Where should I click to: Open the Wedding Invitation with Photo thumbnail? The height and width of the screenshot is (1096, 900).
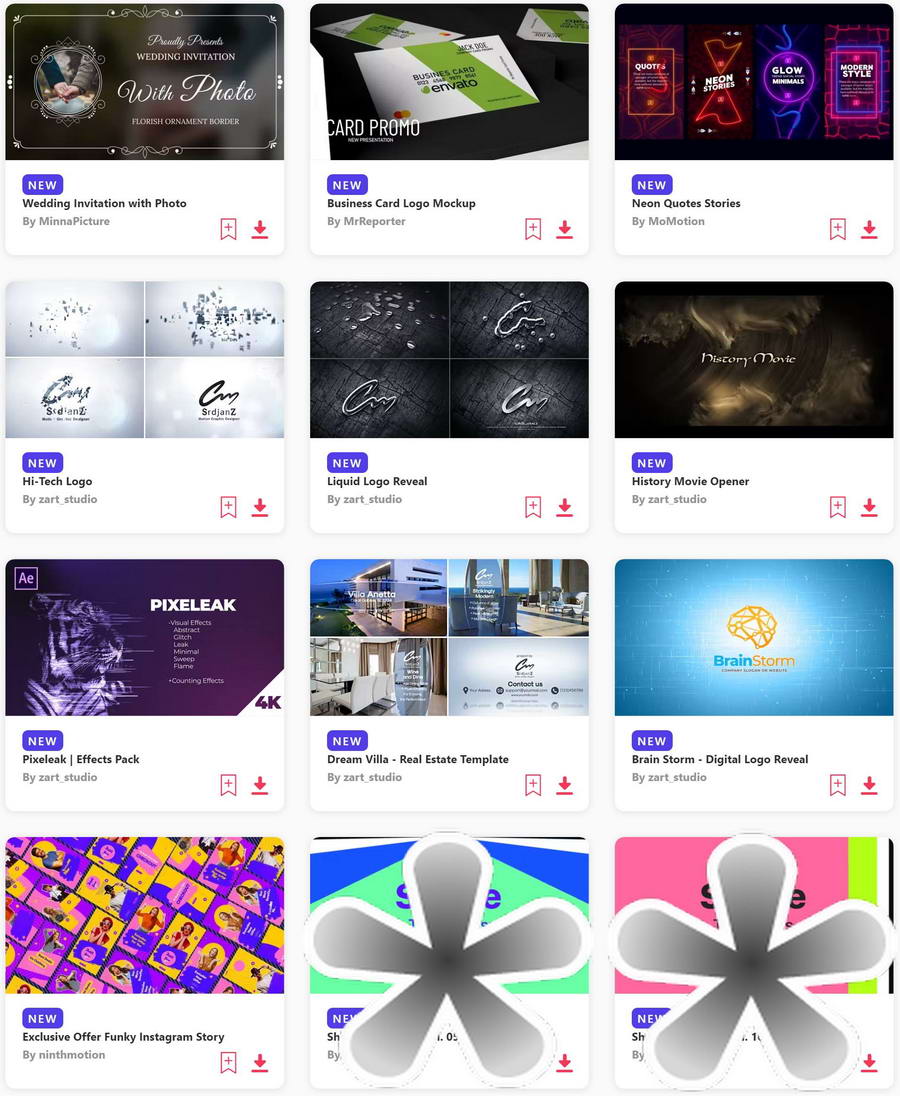(145, 82)
